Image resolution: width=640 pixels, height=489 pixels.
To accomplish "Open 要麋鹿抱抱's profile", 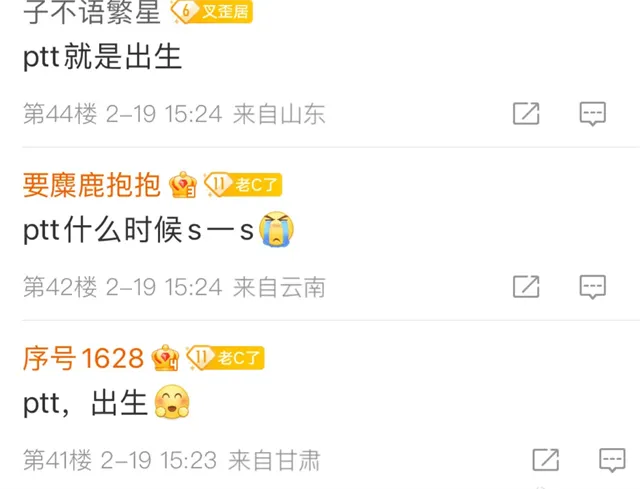I will click(x=91, y=185).
